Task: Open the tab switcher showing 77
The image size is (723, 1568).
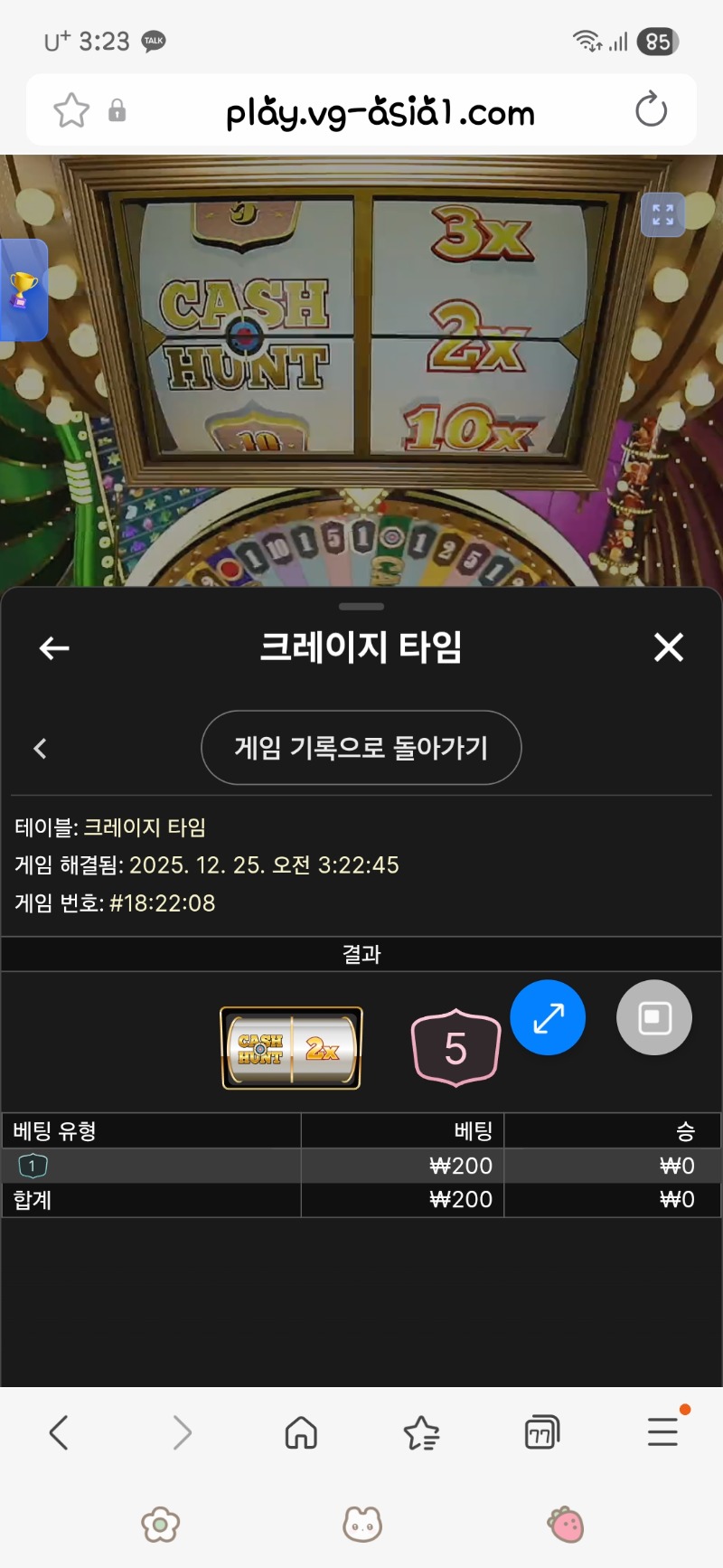Action: pos(541,1432)
